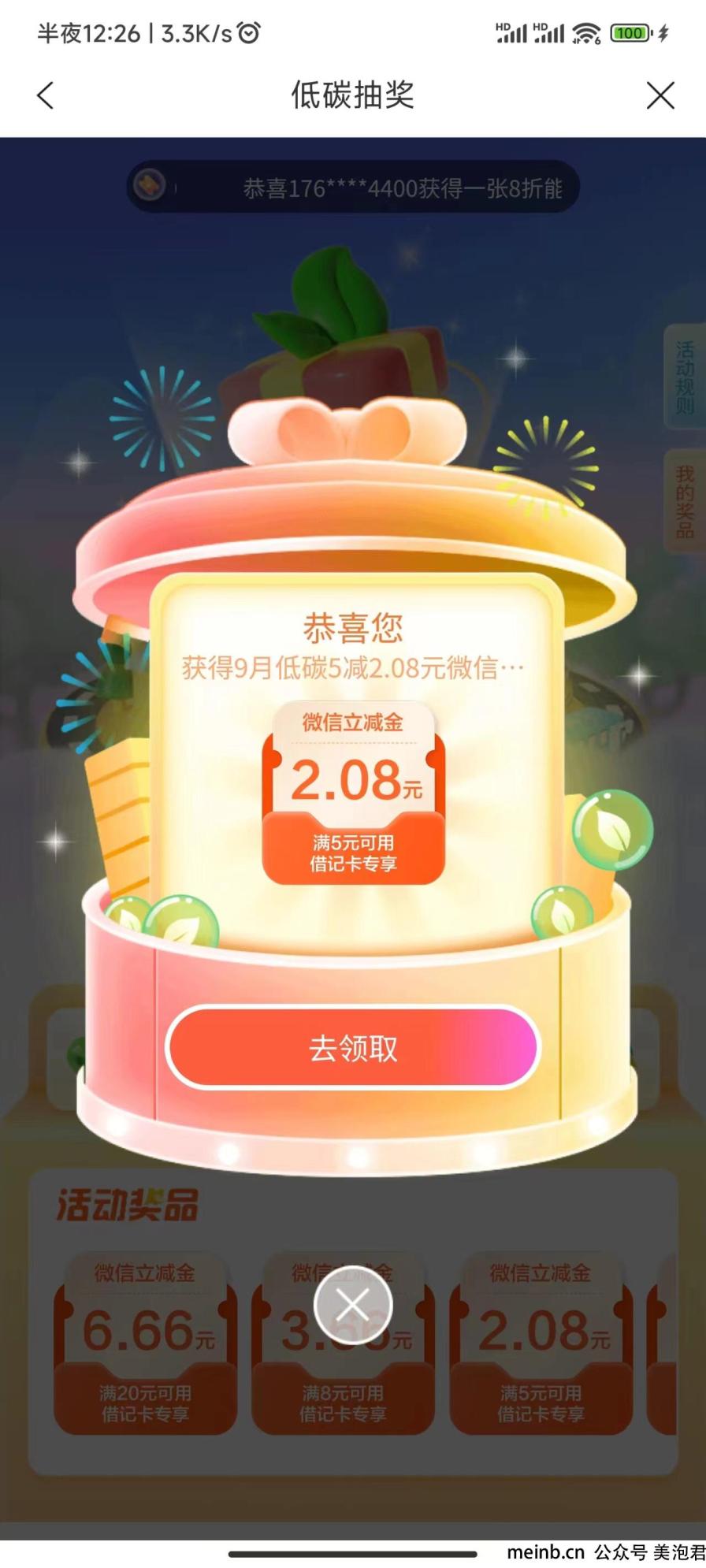Close the 低碳抽奖 page
The height and width of the screenshot is (1568, 706).
660,95
